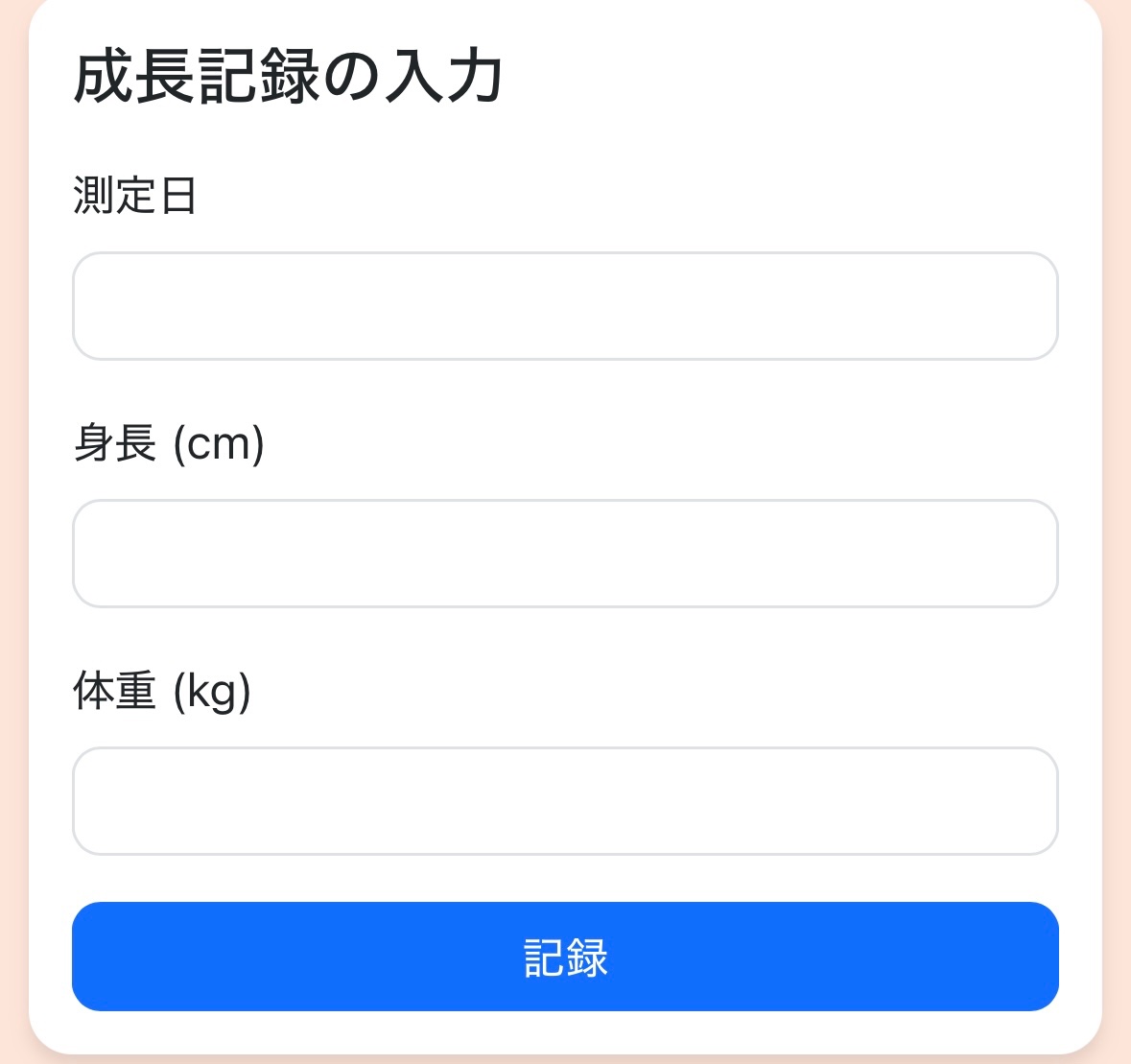This screenshot has width=1131, height=1064.
Task: Submit with the 記録 button
Action: [565, 956]
